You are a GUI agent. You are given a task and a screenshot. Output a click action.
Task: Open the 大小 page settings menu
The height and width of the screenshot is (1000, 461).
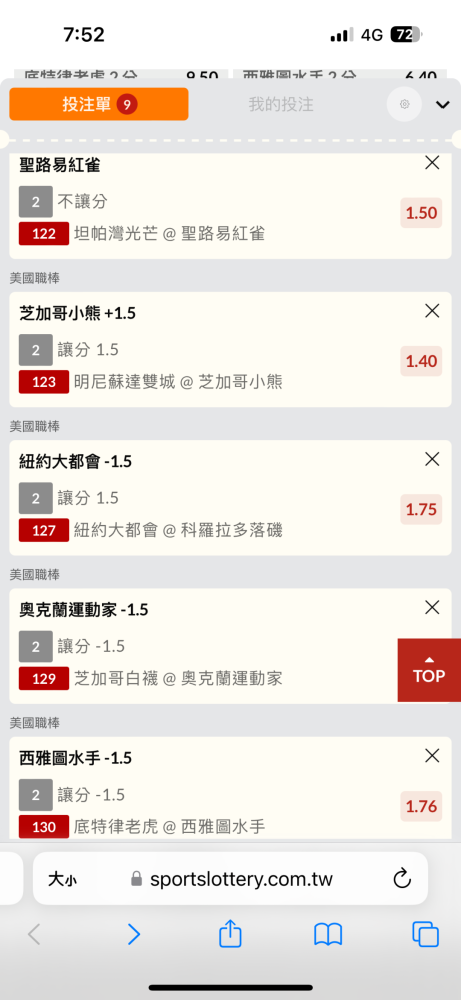[62, 880]
